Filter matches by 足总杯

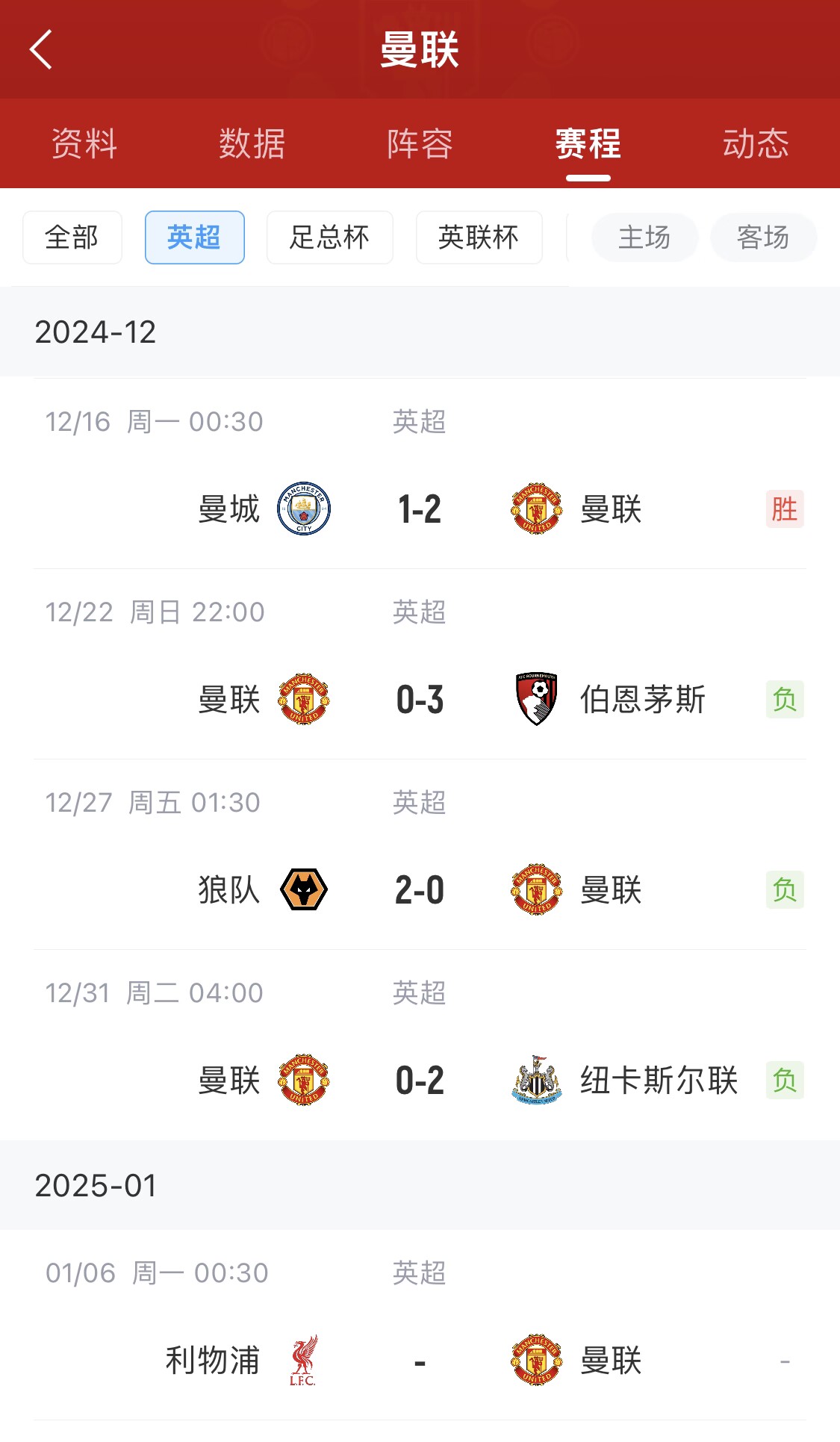coord(329,237)
